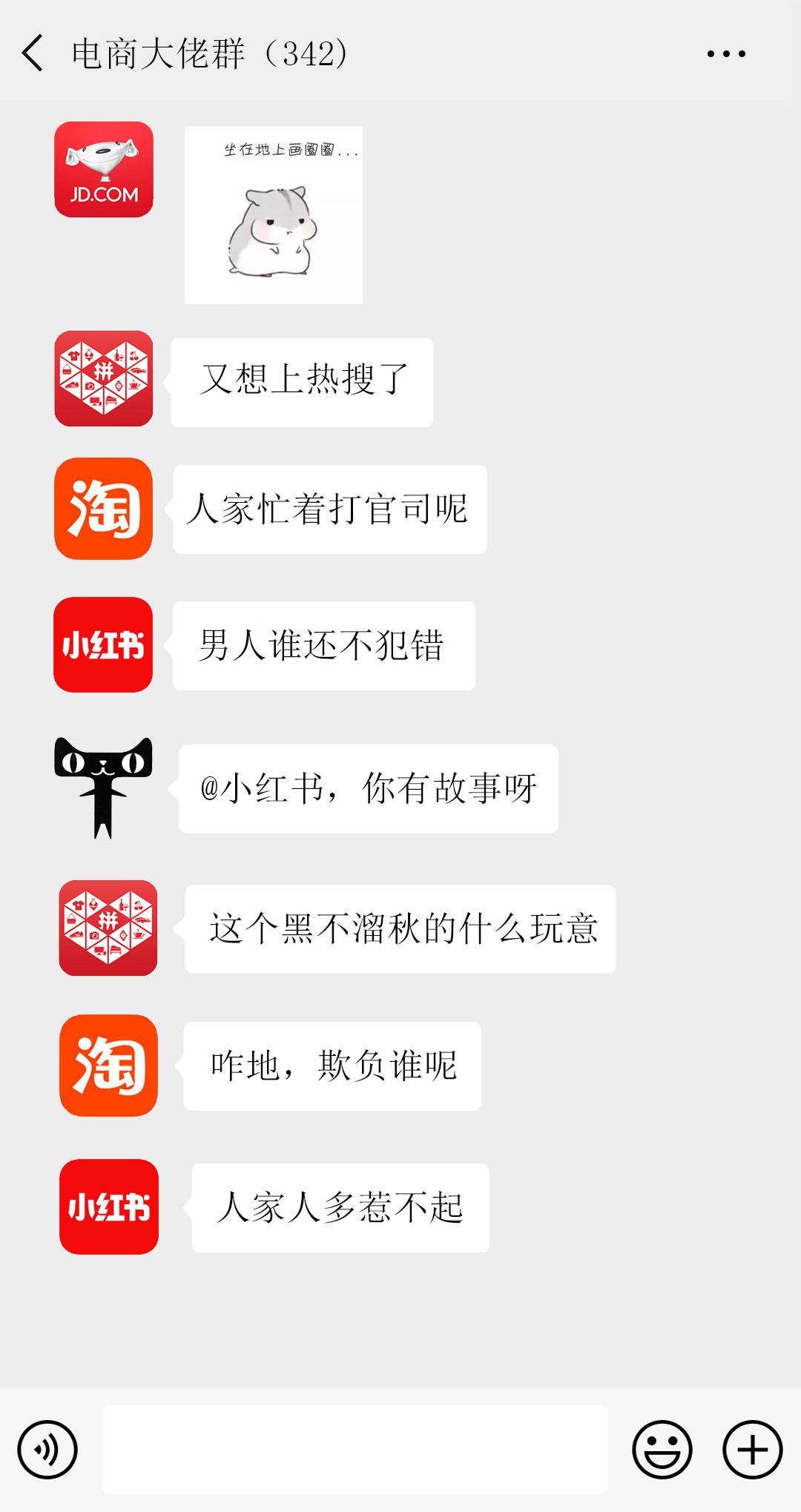801x1512 pixels.
Task: Tap the Pinduoduo avatar beside '这个黑不溜秋的什么玩意'
Action: tap(108, 928)
